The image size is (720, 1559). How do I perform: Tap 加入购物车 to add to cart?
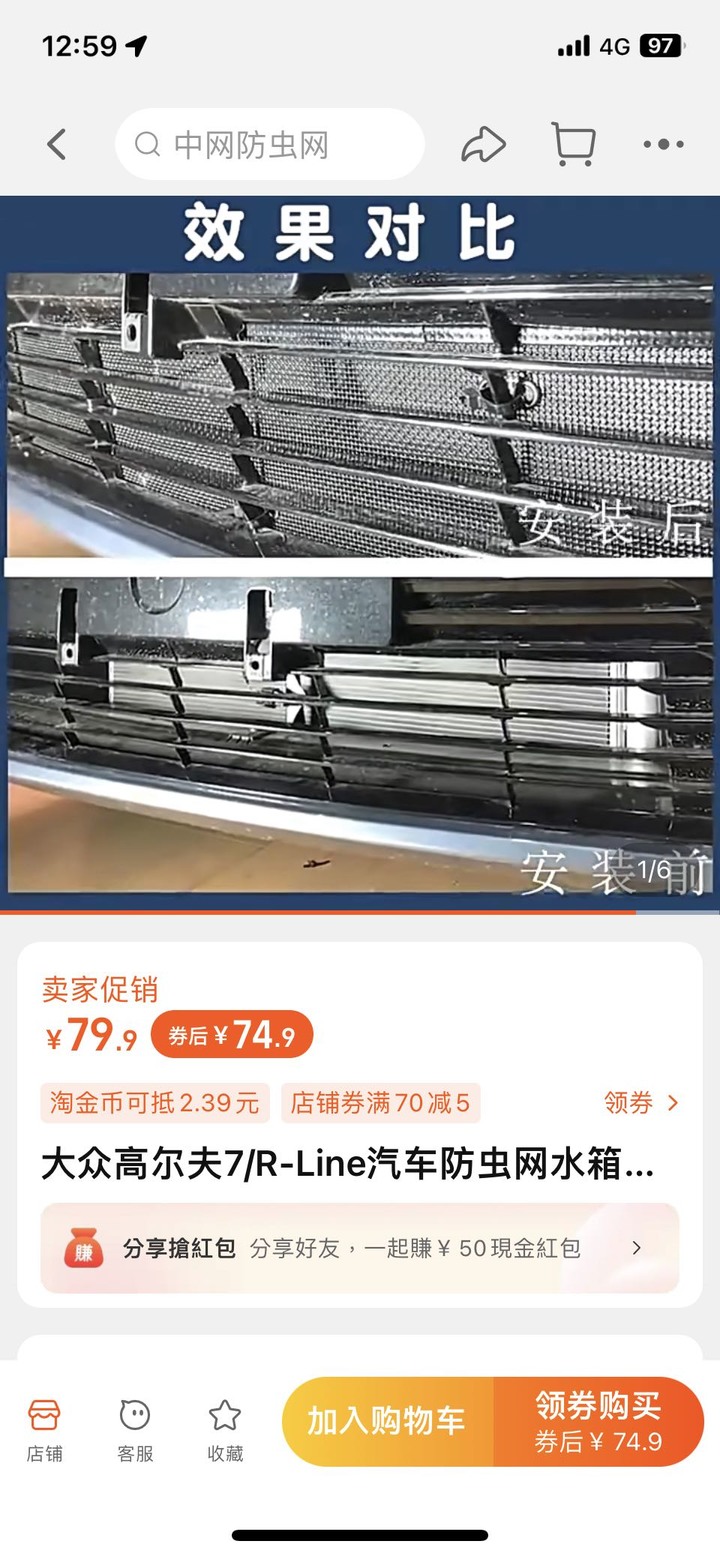point(387,1421)
